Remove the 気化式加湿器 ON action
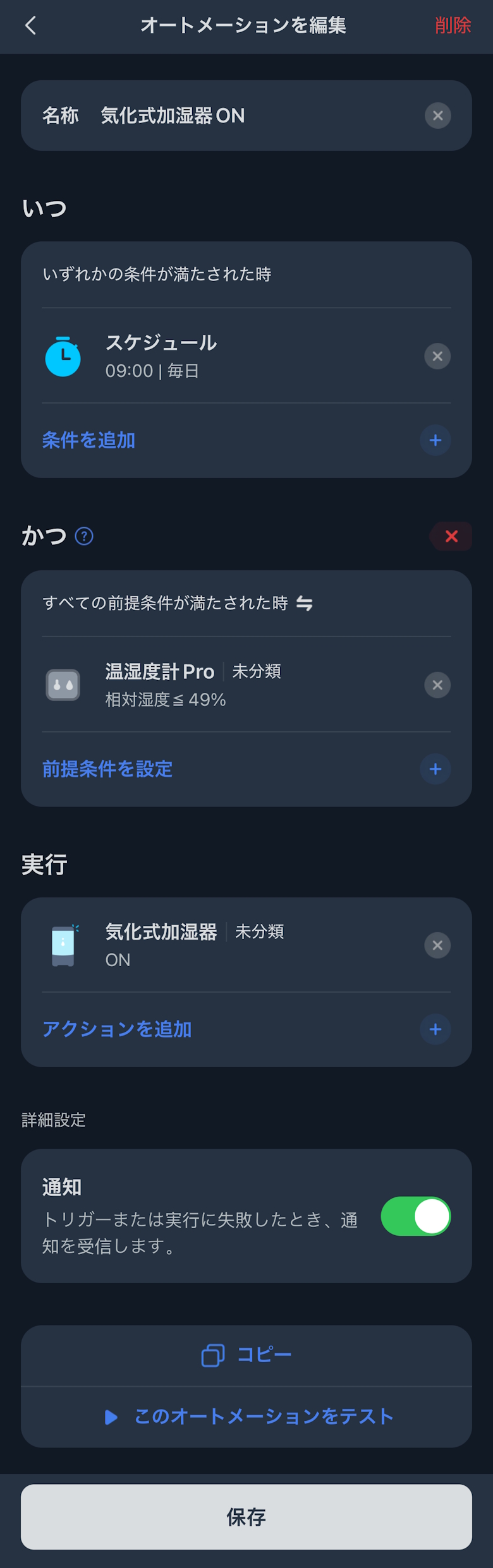This screenshot has width=493, height=1568. tap(437, 945)
